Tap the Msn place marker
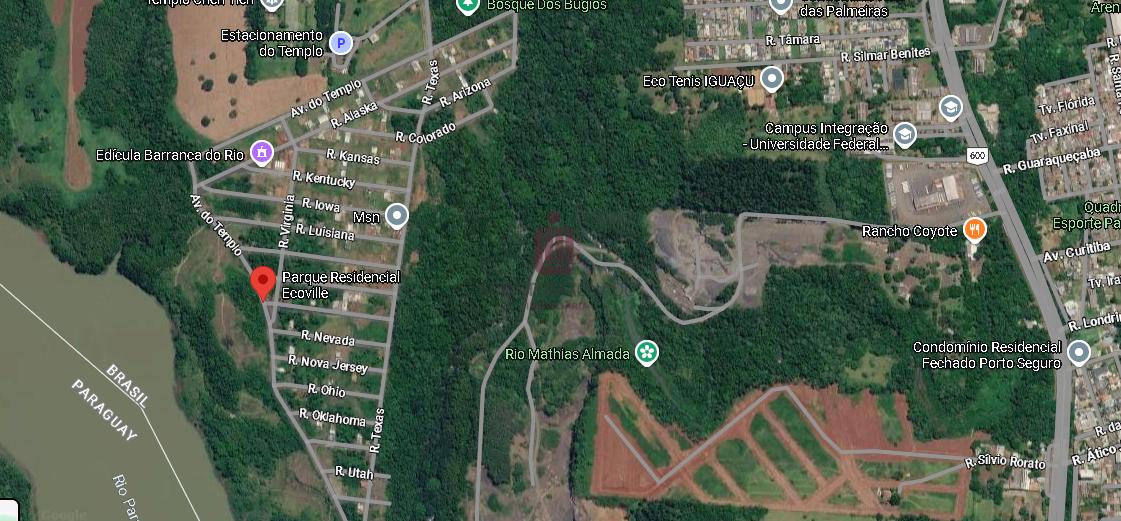 (x=397, y=215)
